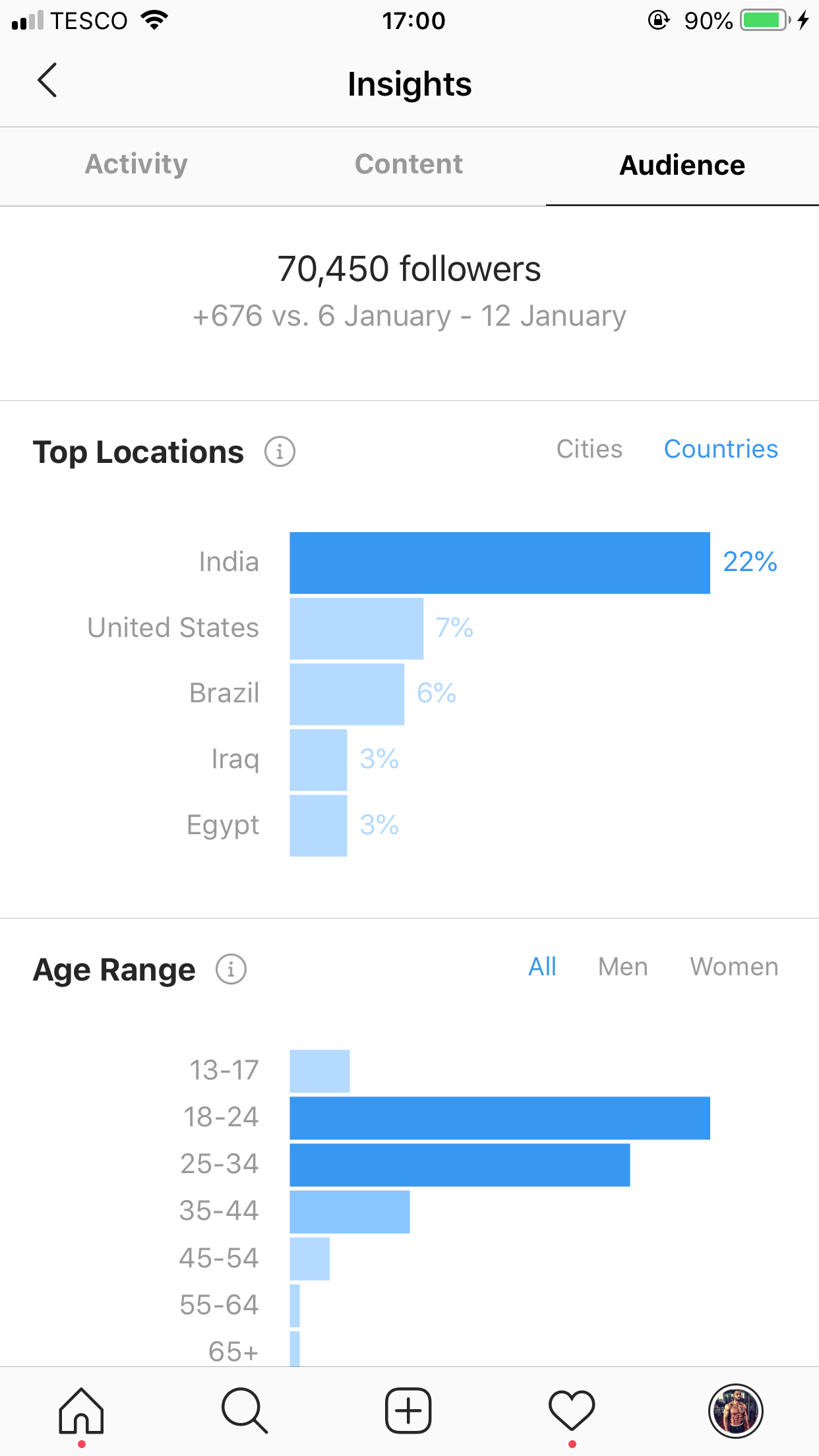Create a new post with plus icon
The width and height of the screenshot is (819, 1456).
pos(408,1411)
